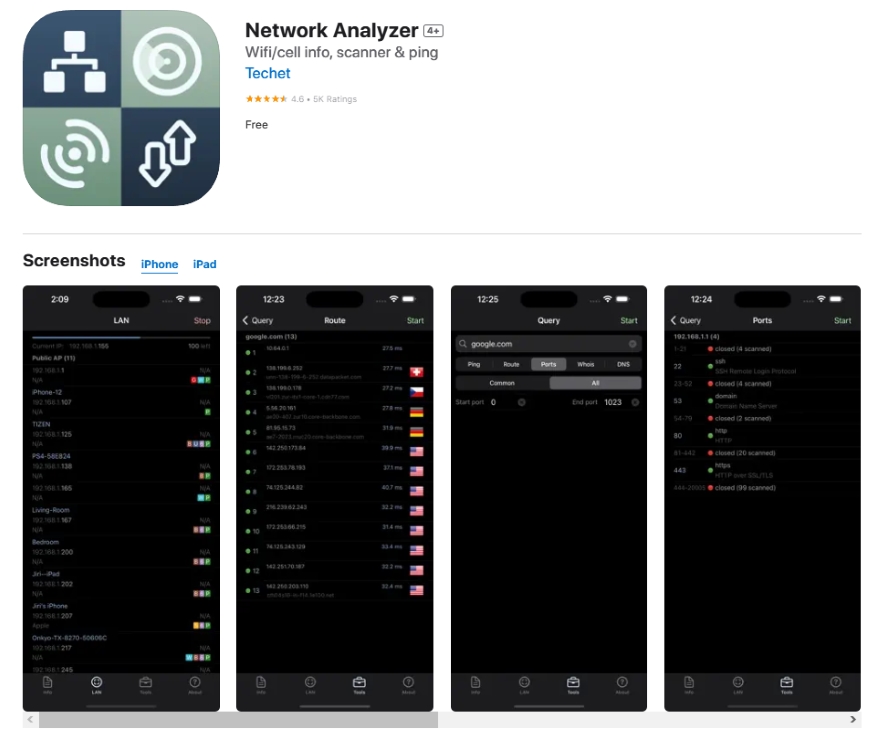Open the Techet developer page link

[267, 73]
